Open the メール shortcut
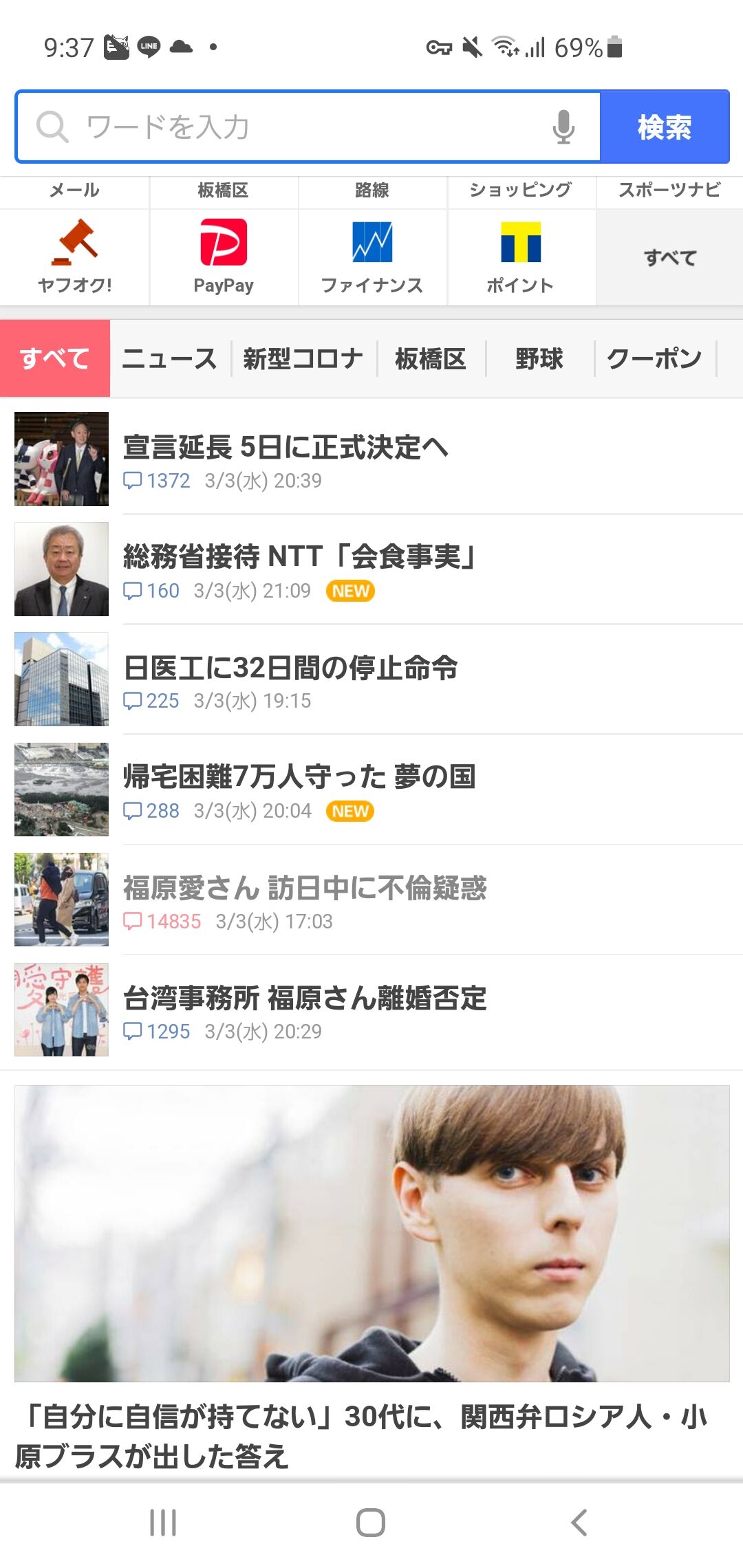Image resolution: width=743 pixels, height=1568 pixels. pyautogui.click(x=74, y=190)
